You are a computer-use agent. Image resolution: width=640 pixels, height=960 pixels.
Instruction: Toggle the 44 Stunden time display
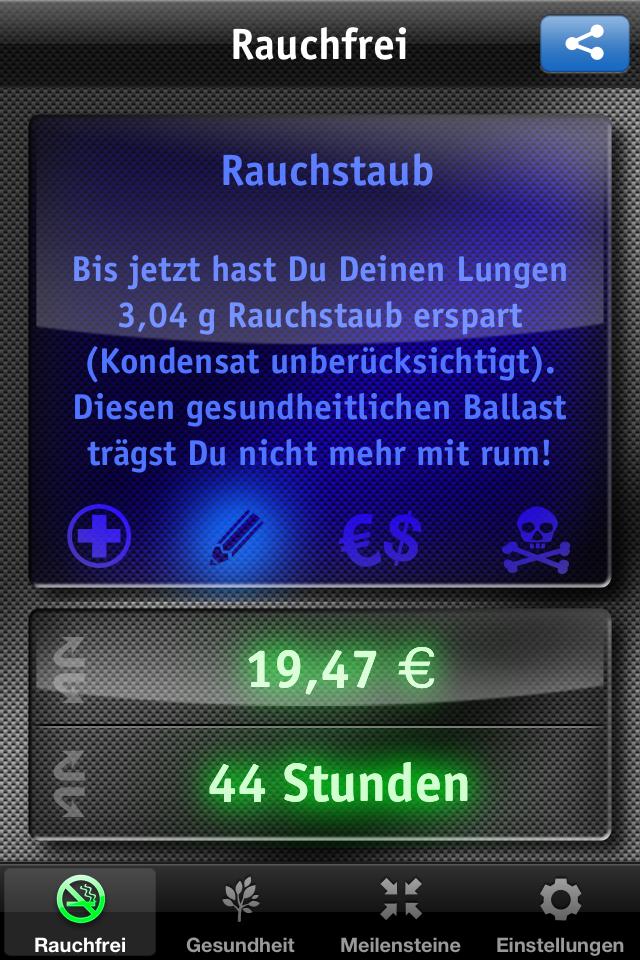click(320, 783)
